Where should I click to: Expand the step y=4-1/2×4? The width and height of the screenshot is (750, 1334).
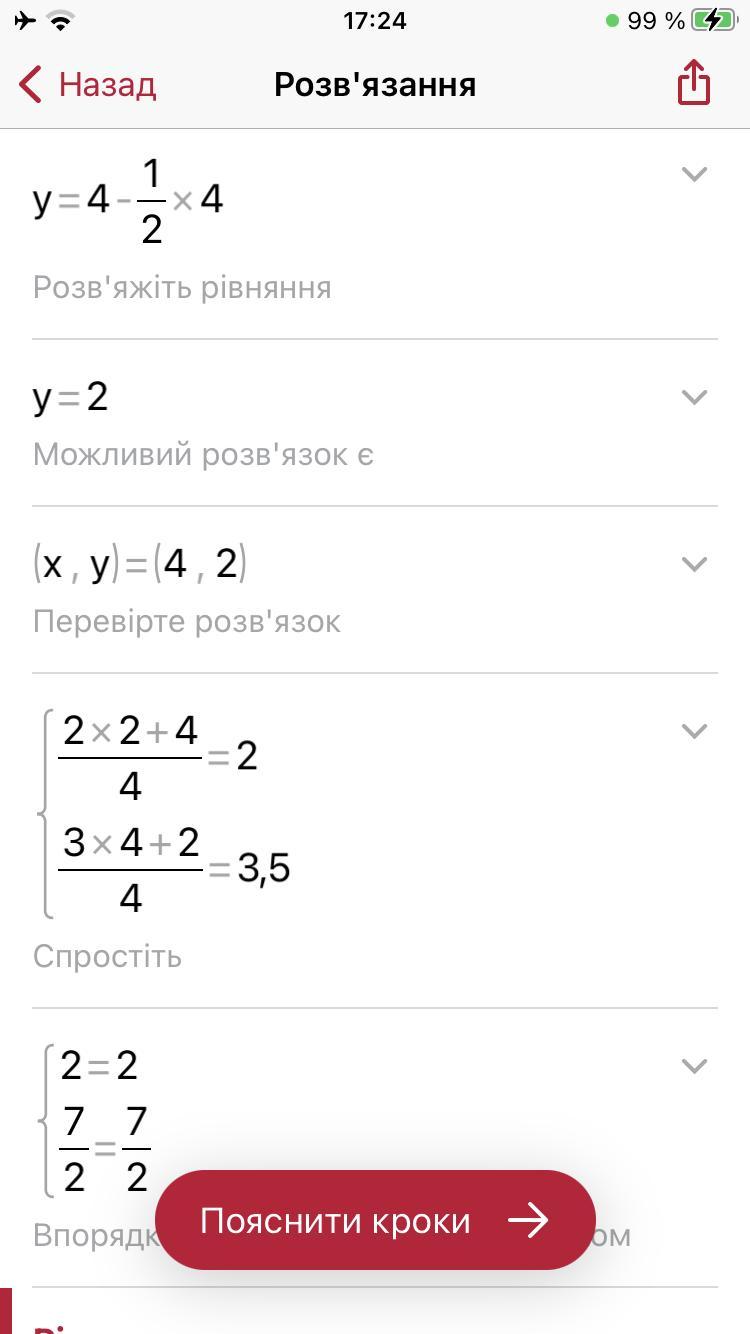coord(694,175)
